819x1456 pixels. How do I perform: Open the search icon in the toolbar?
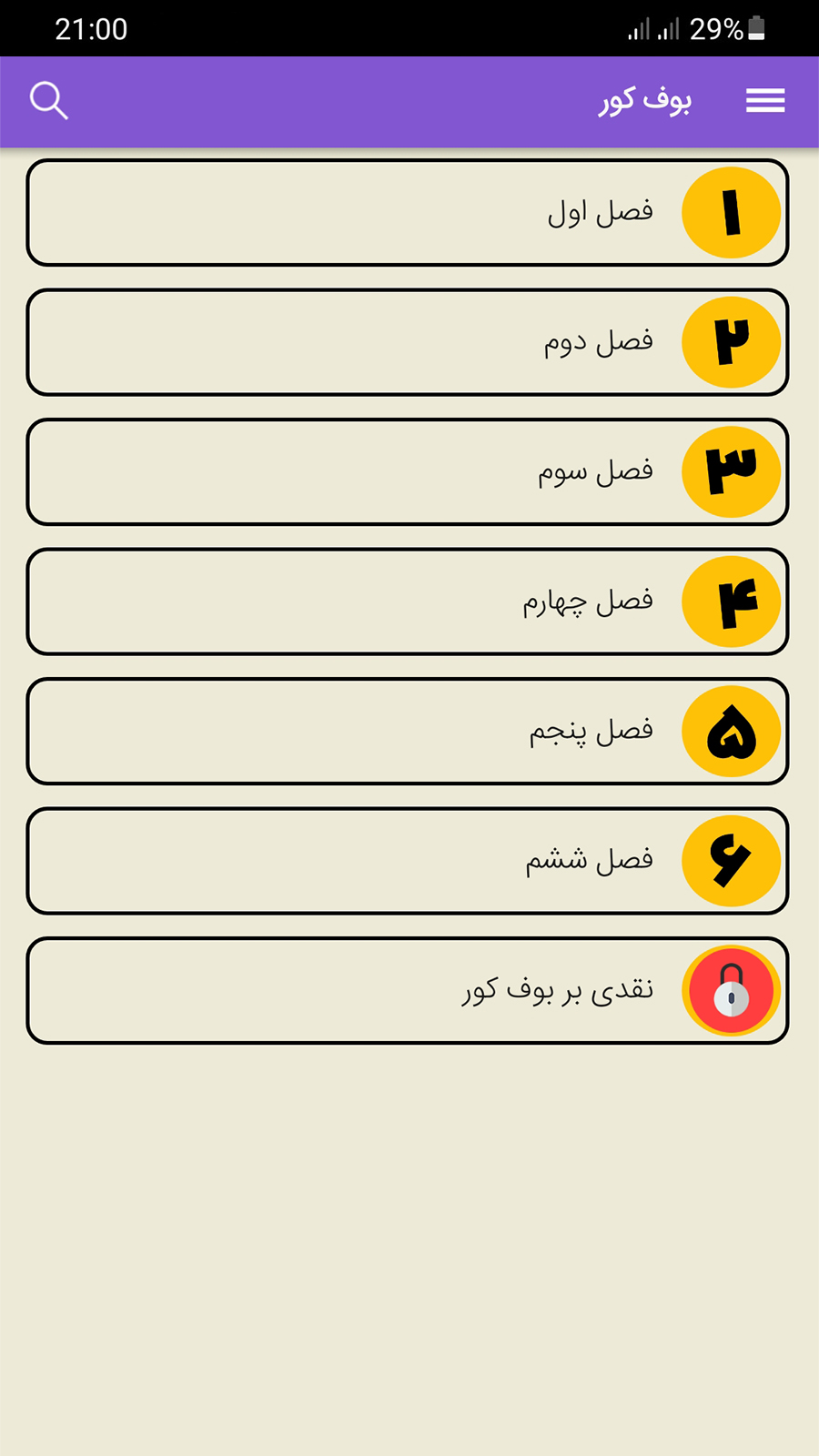[x=49, y=101]
